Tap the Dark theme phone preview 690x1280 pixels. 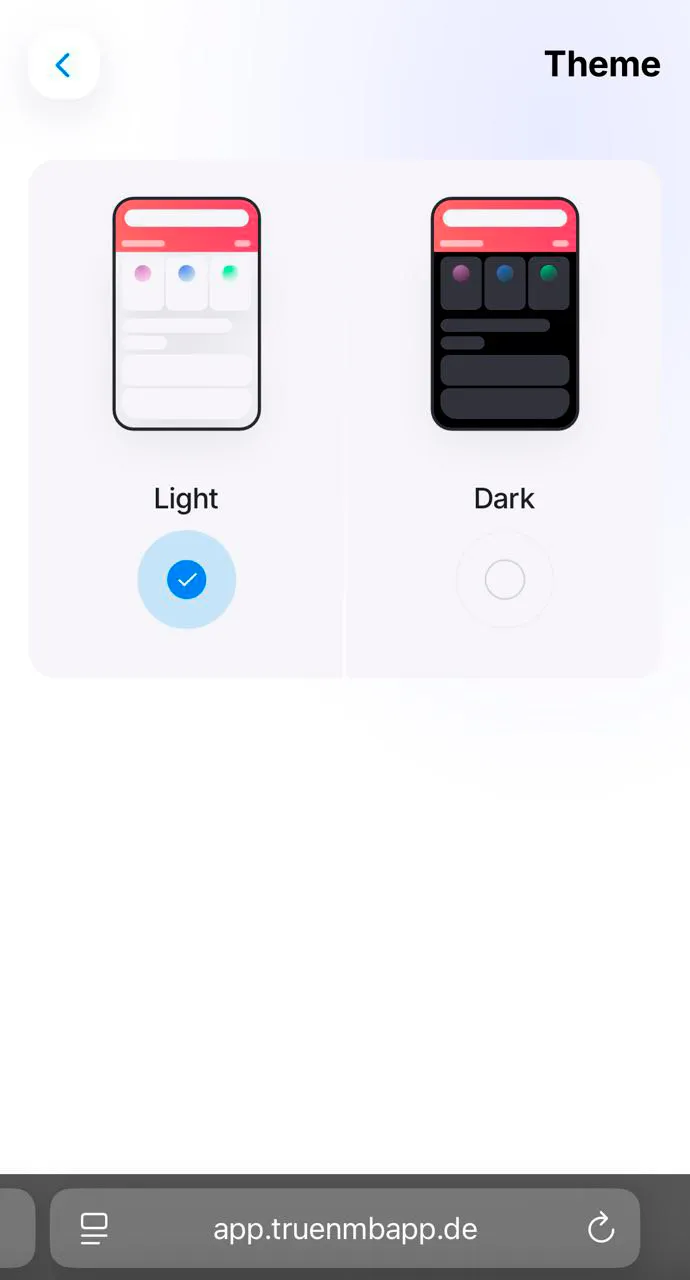tap(504, 314)
